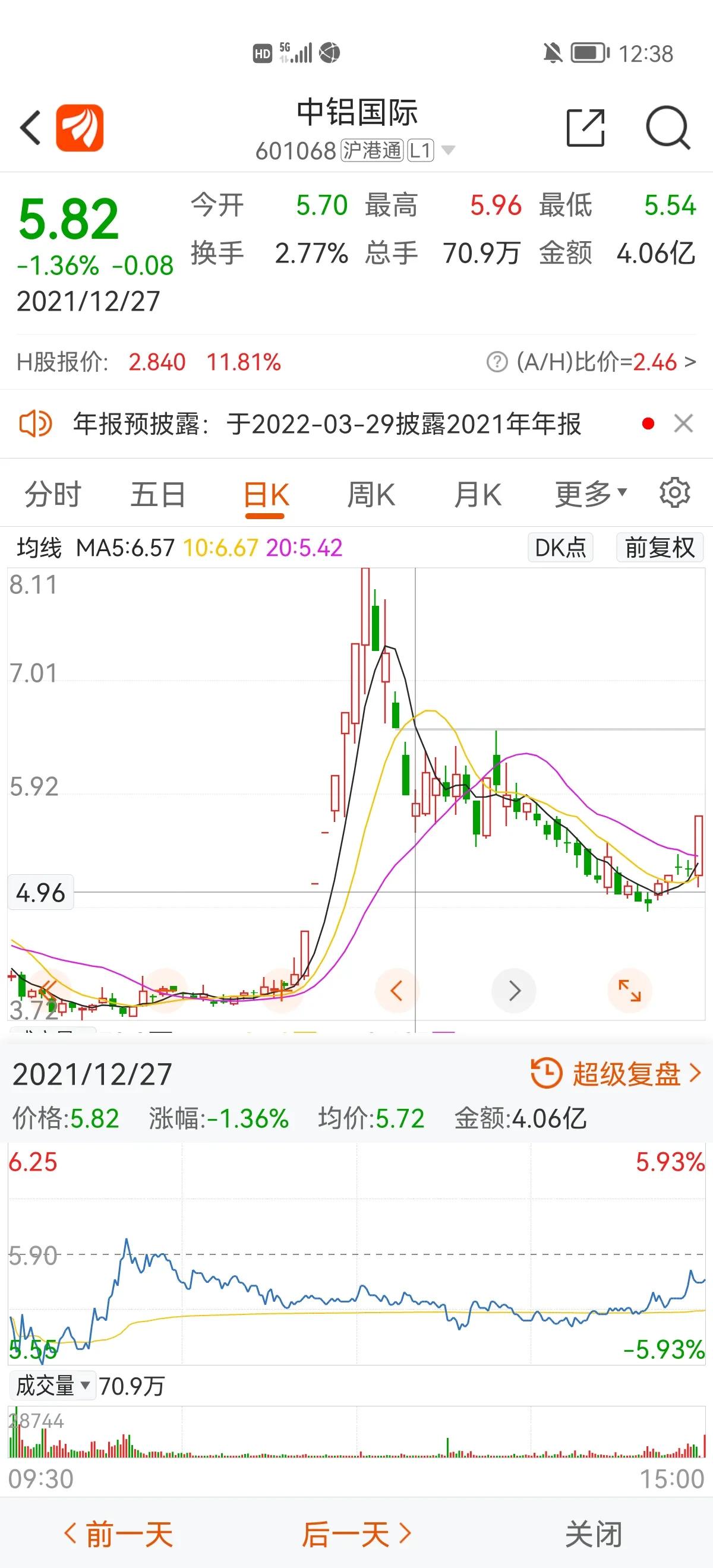Screen dimensions: 713x1568
Task: Click the right arrow to scroll chart forward
Action: tap(513, 990)
